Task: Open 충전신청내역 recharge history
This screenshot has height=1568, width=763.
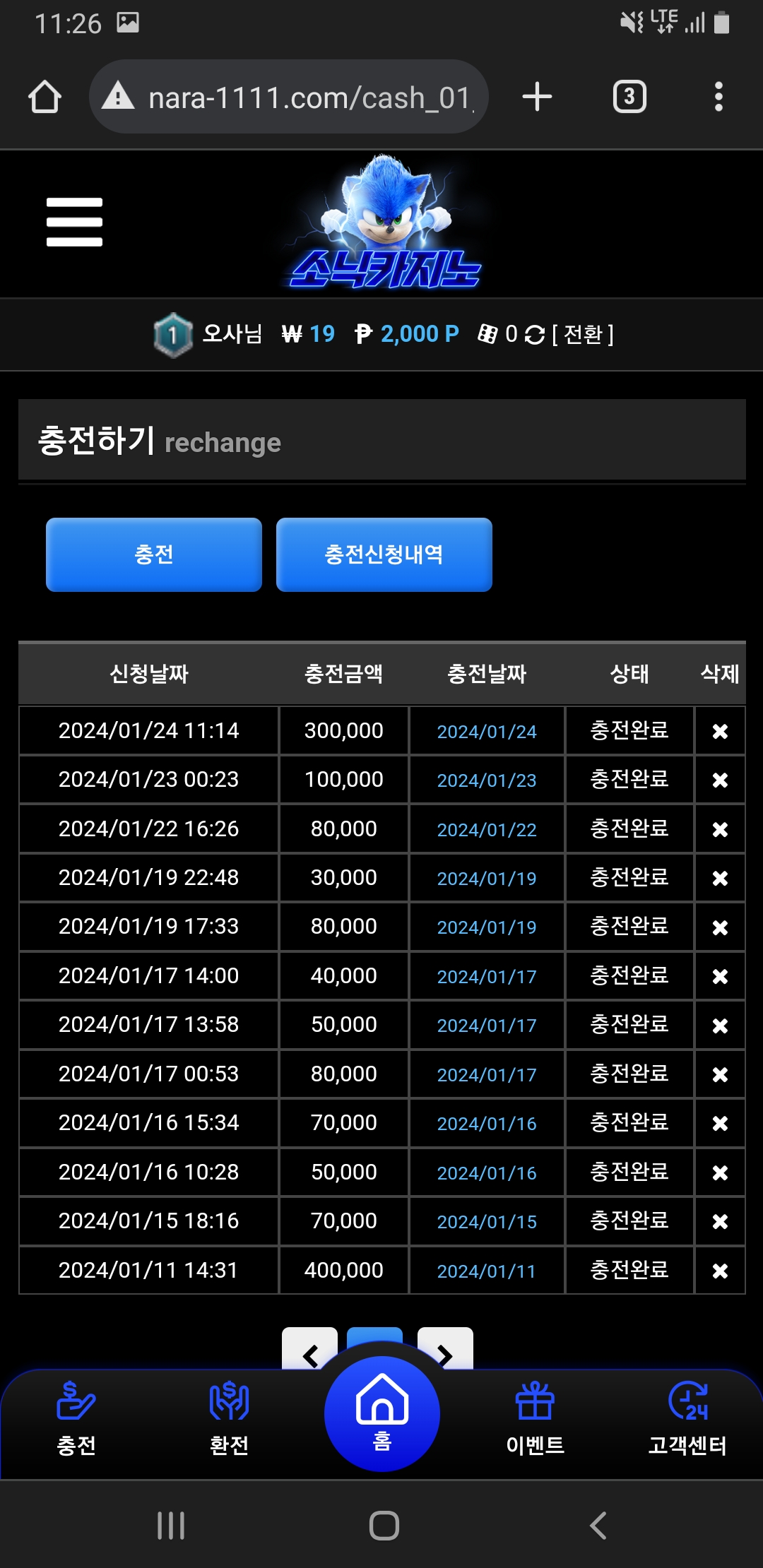Action: [x=384, y=554]
